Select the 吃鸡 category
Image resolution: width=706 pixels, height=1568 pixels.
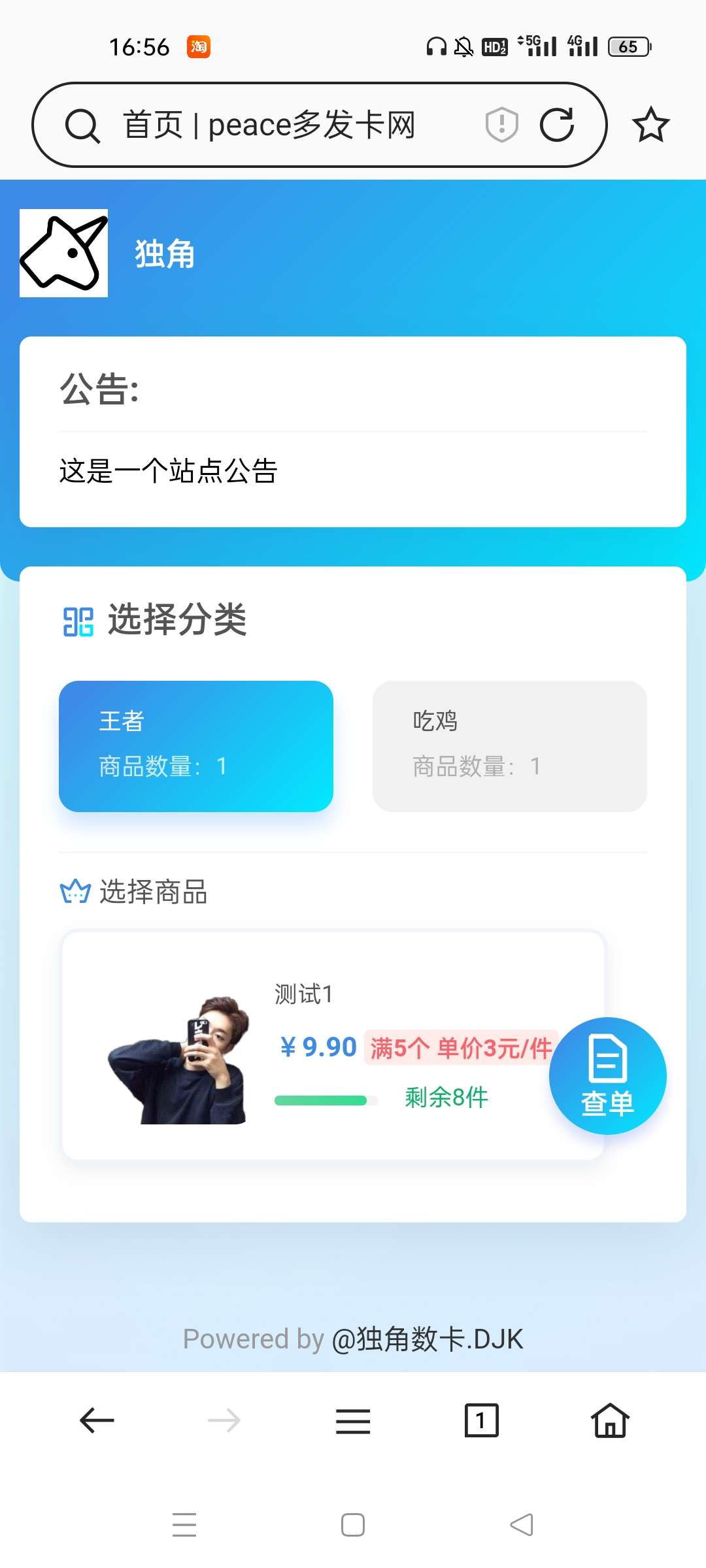[x=510, y=745]
